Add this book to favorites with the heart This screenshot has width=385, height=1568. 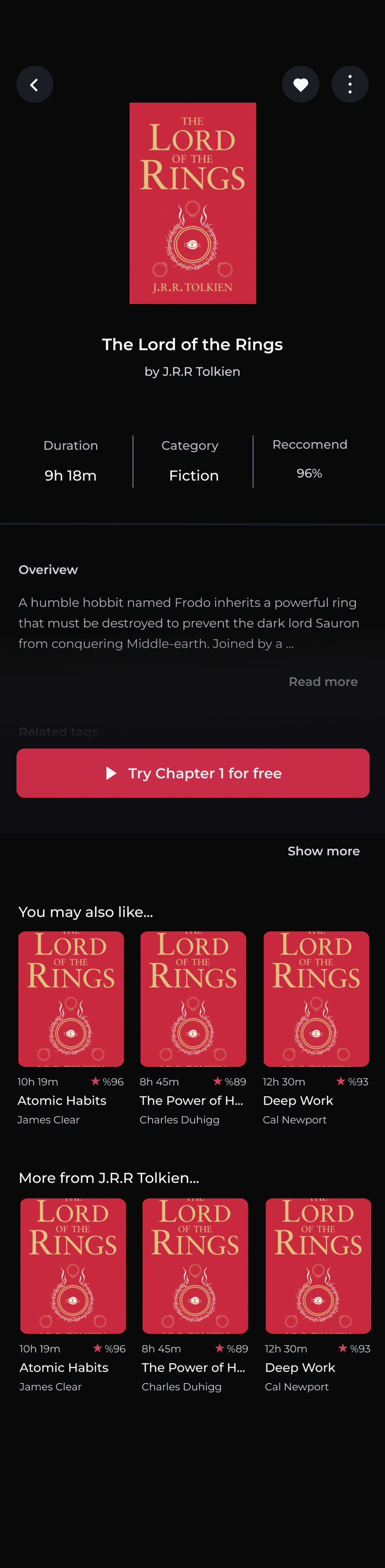pyautogui.click(x=300, y=85)
